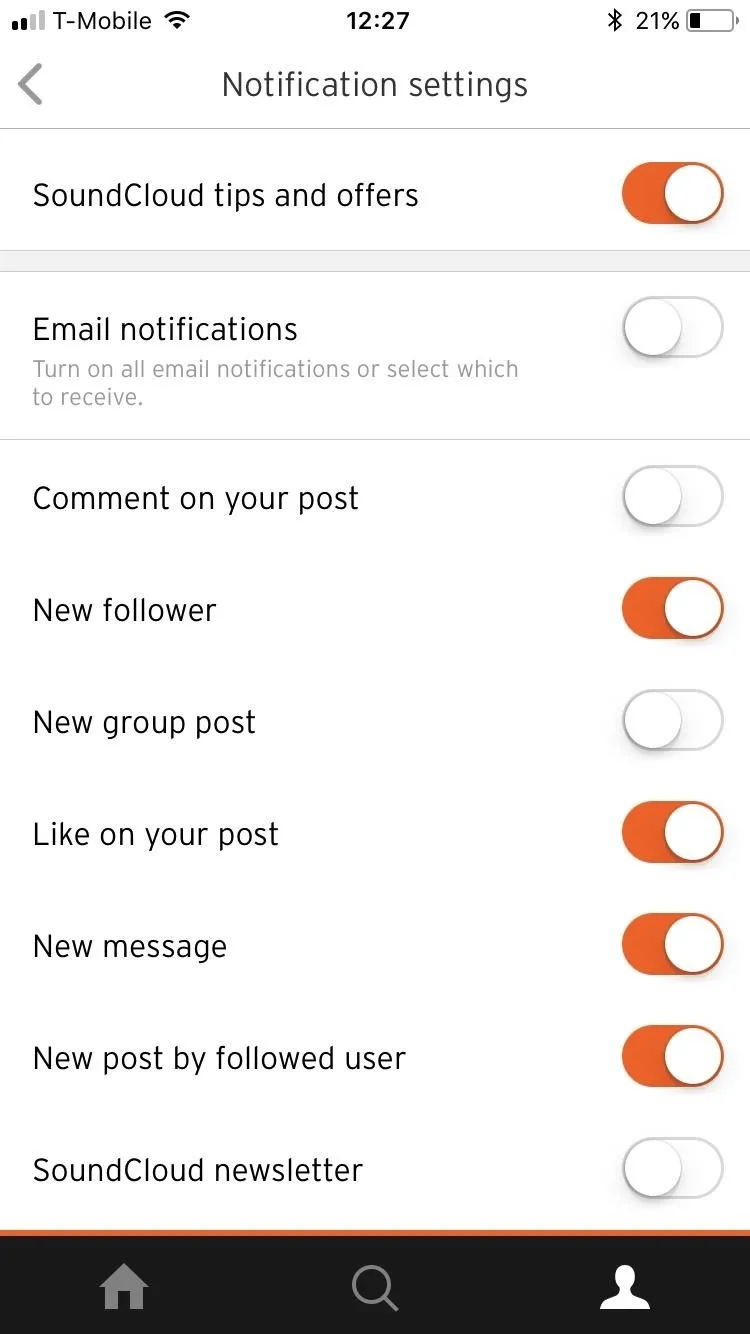Screen dimensions: 750x1334
Task: Subscribe to SoundCloud newsletter toggle
Action: pyautogui.click(x=672, y=1169)
